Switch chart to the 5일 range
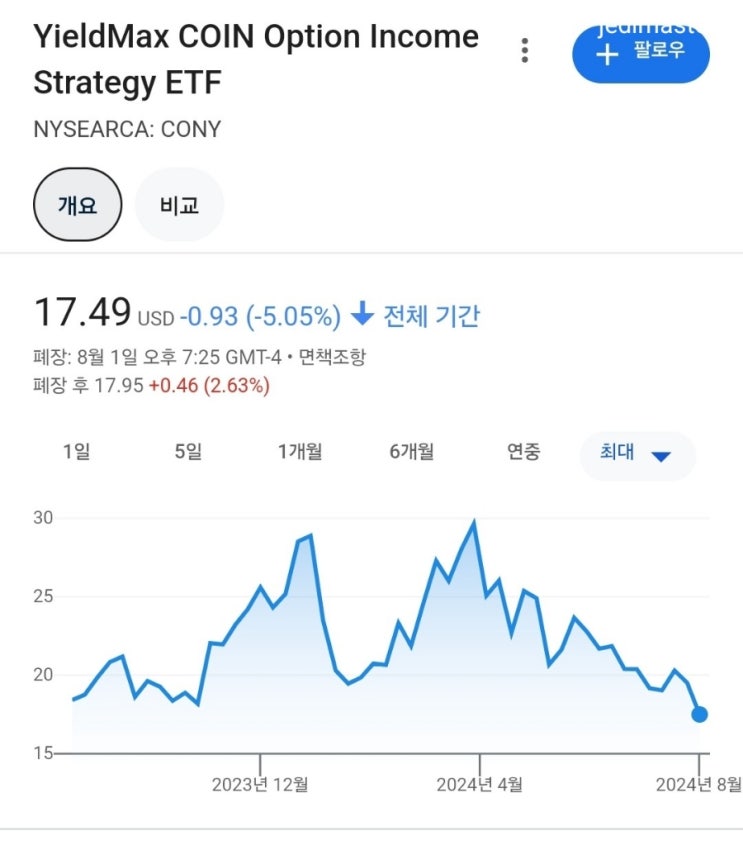Screen dimensions: 743x859 [x=188, y=452]
